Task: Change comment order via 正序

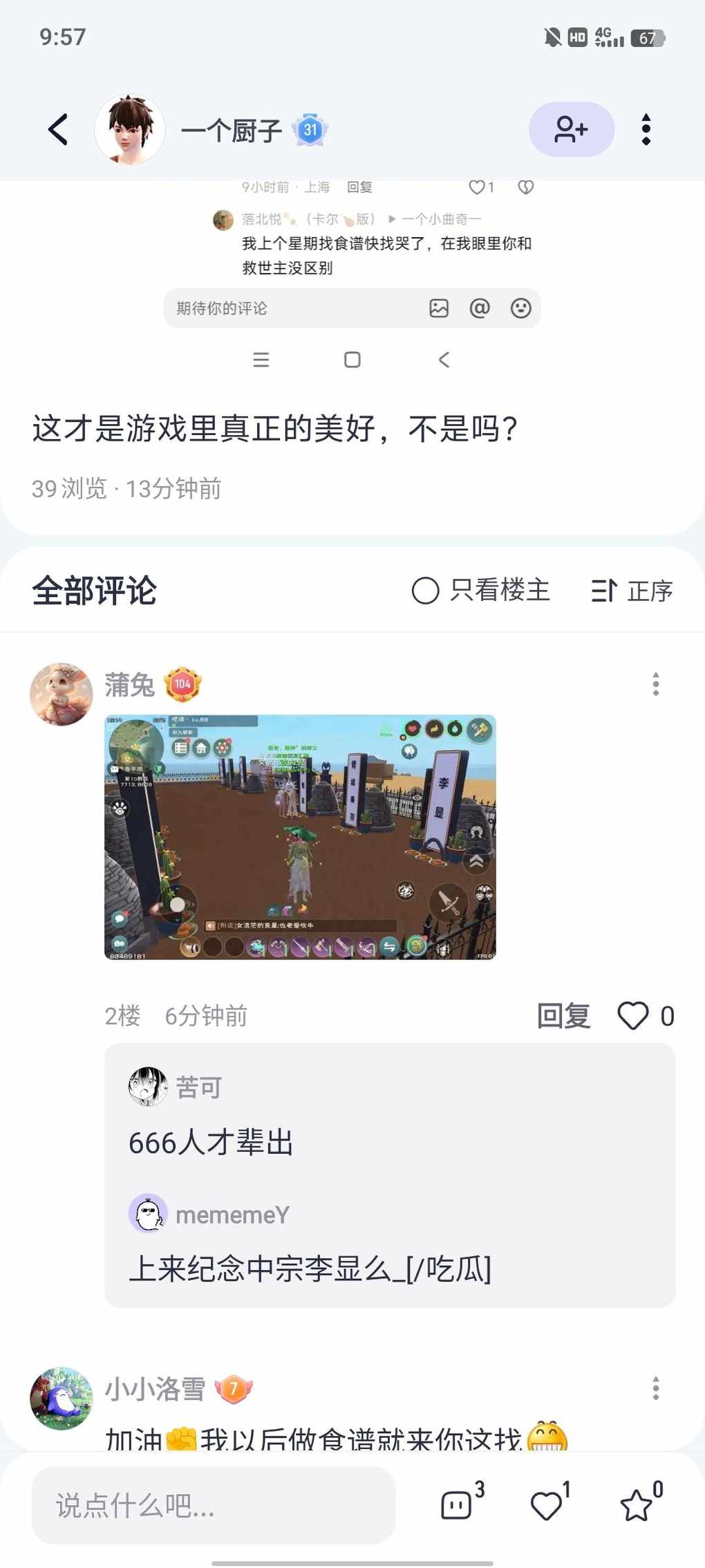Action: (x=632, y=591)
